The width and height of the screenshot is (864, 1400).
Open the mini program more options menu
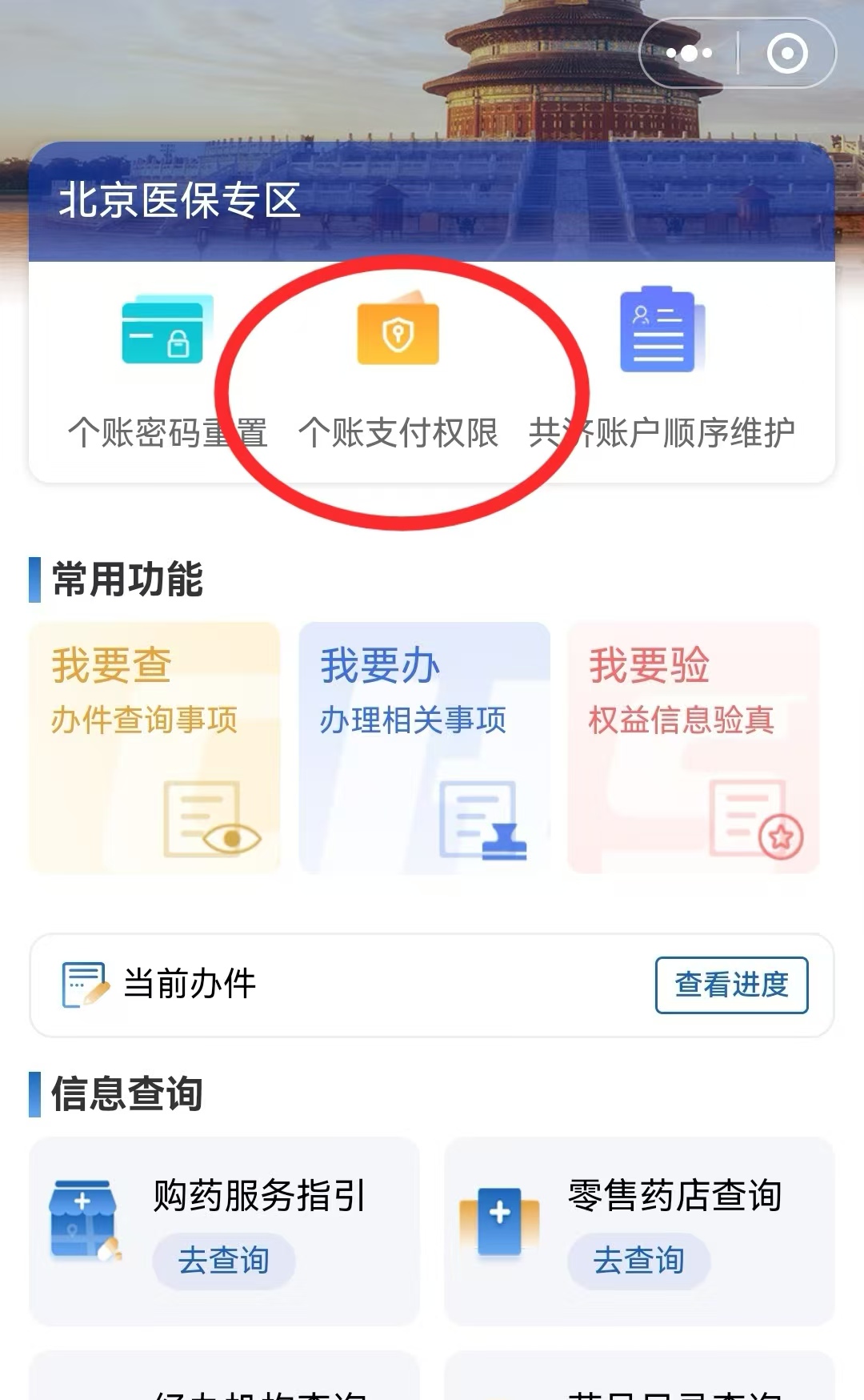(x=689, y=54)
